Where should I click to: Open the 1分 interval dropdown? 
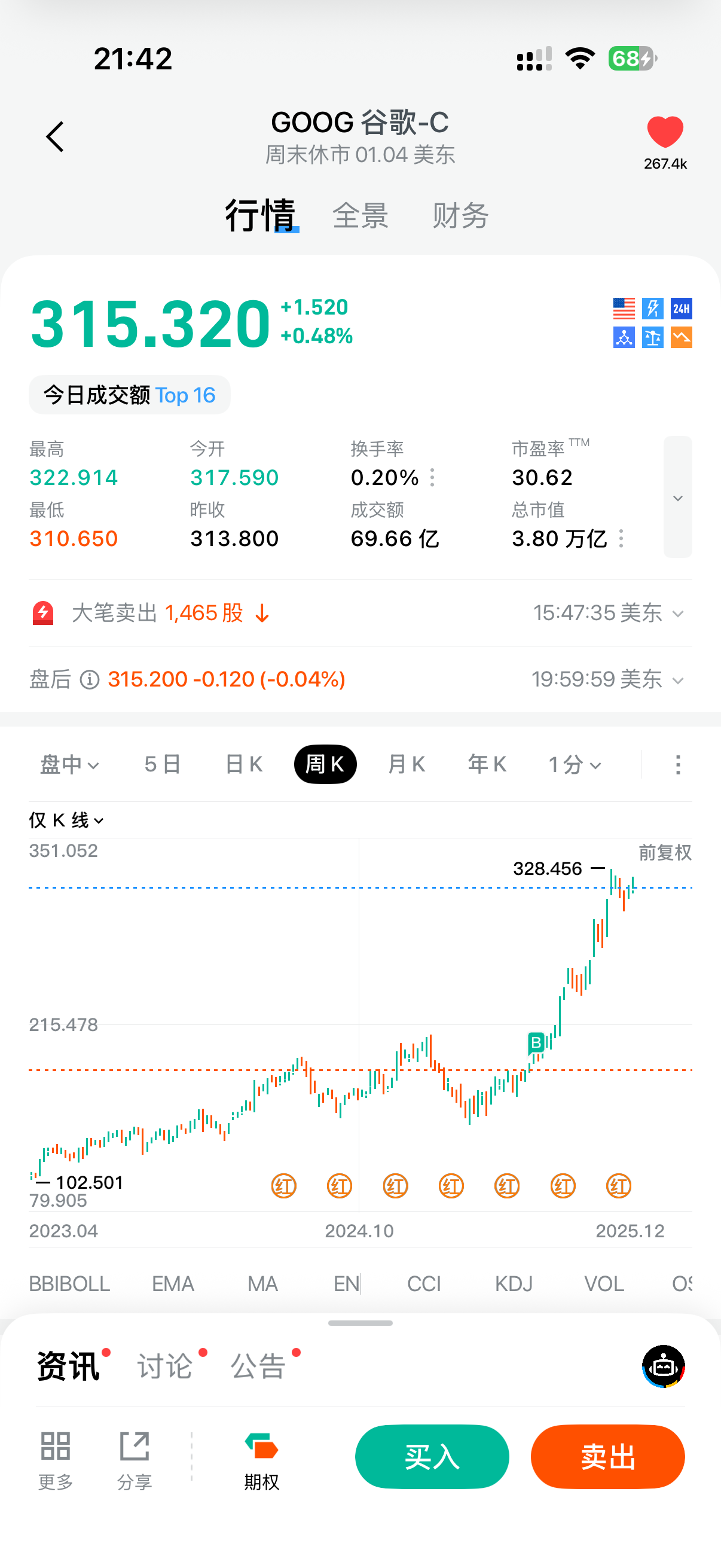(575, 764)
